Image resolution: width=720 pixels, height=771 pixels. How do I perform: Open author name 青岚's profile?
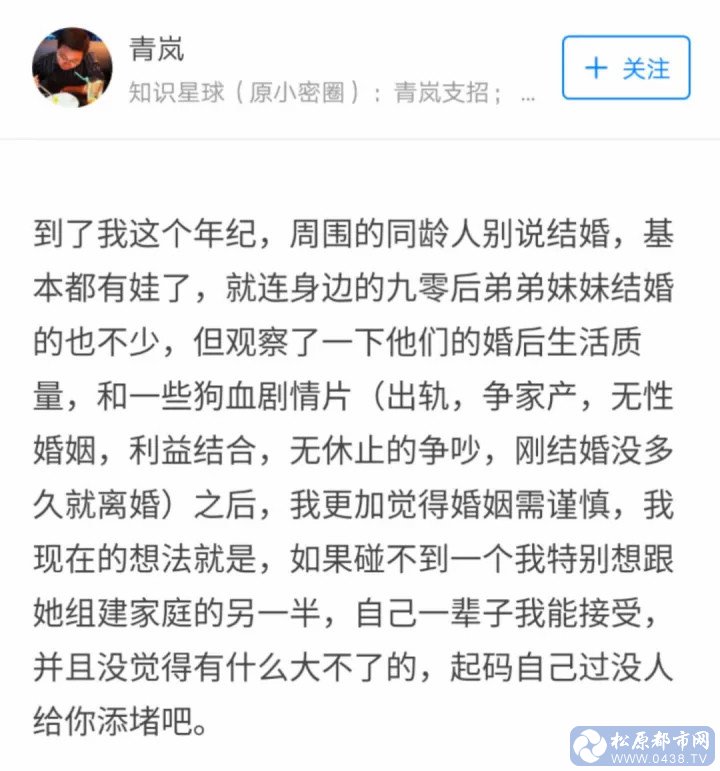(x=156, y=48)
